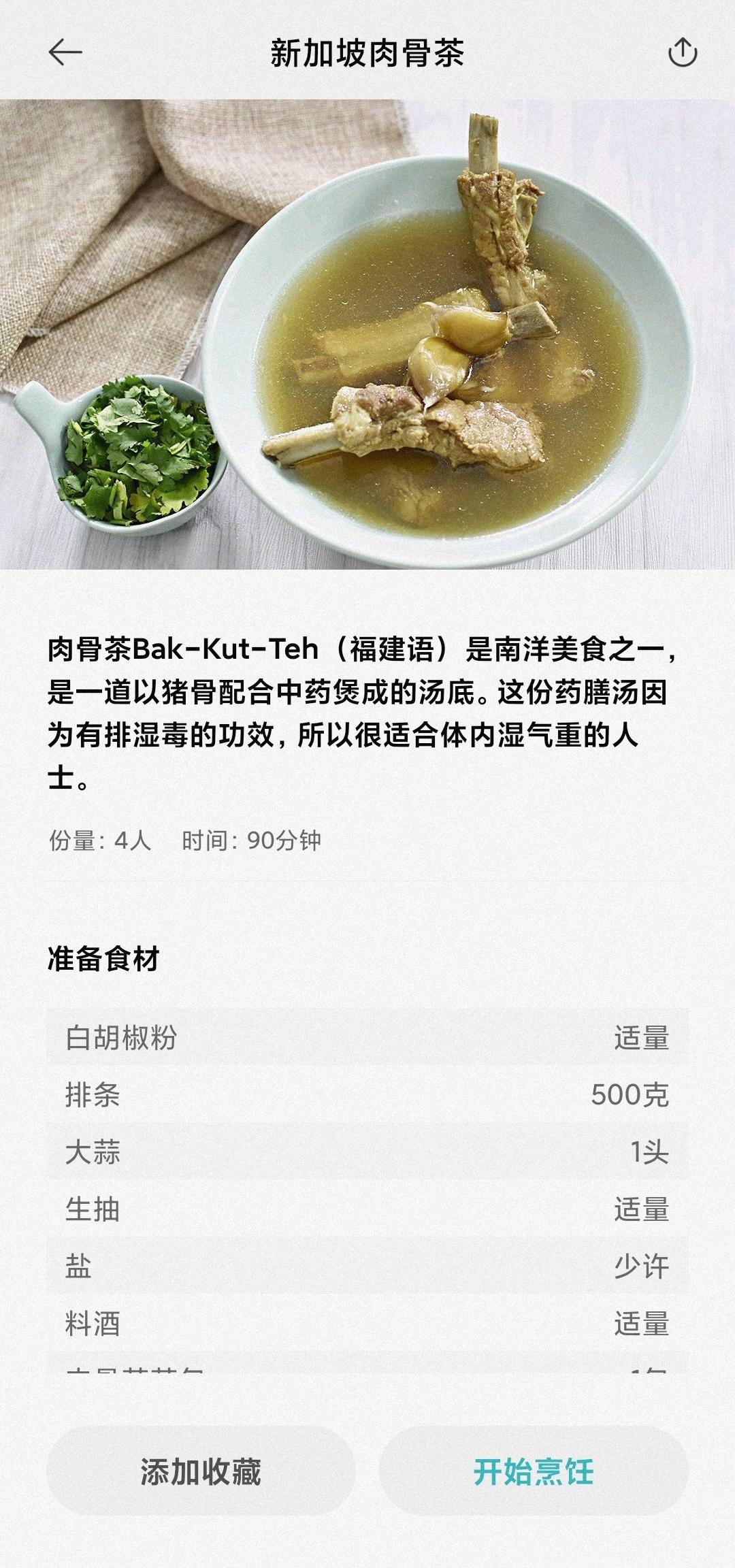Tap 添加收藏 to save recipe
This screenshot has width=735, height=1568.
(201, 1471)
